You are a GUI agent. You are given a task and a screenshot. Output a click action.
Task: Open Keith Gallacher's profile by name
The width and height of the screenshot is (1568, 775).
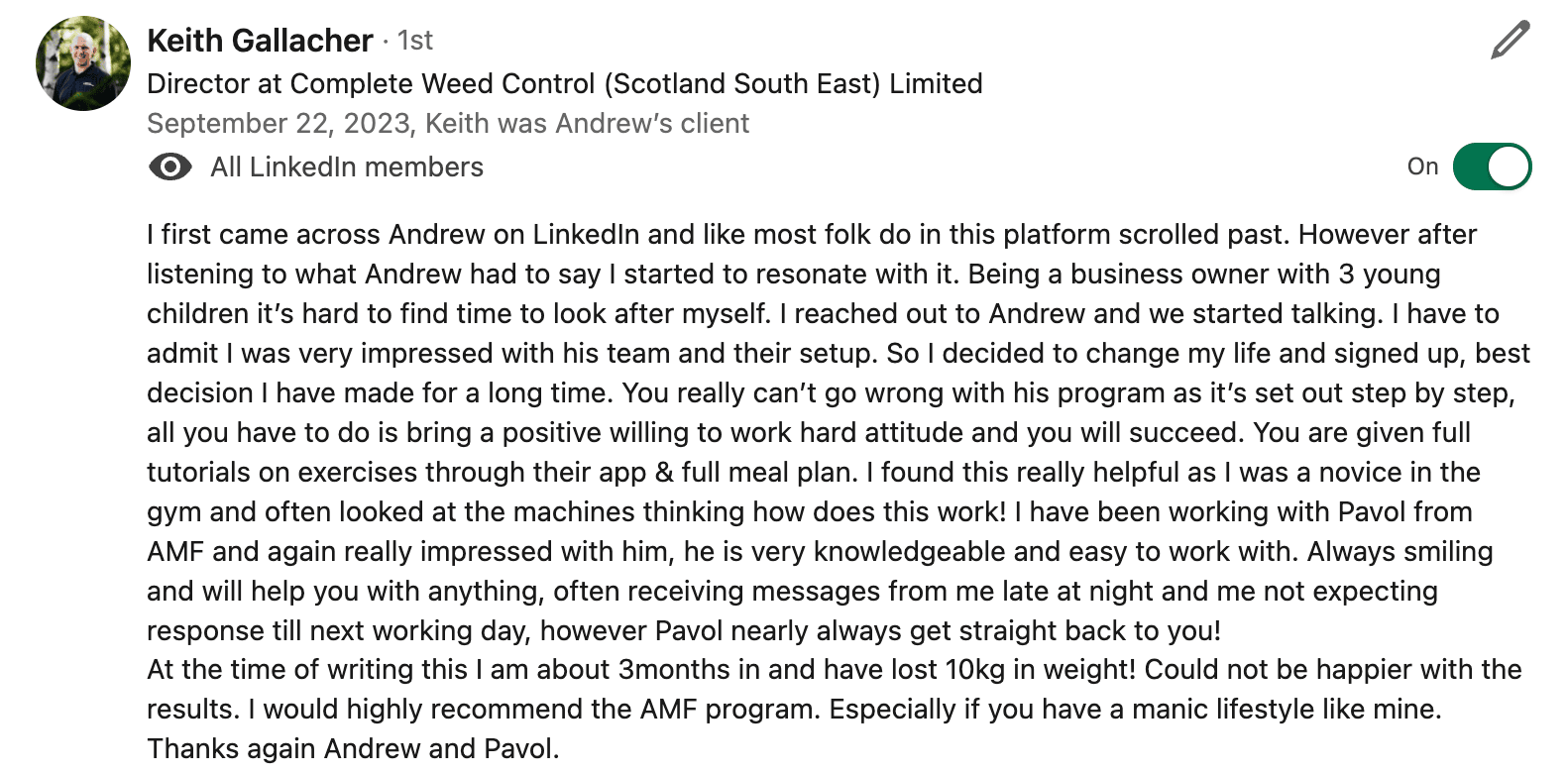260,41
